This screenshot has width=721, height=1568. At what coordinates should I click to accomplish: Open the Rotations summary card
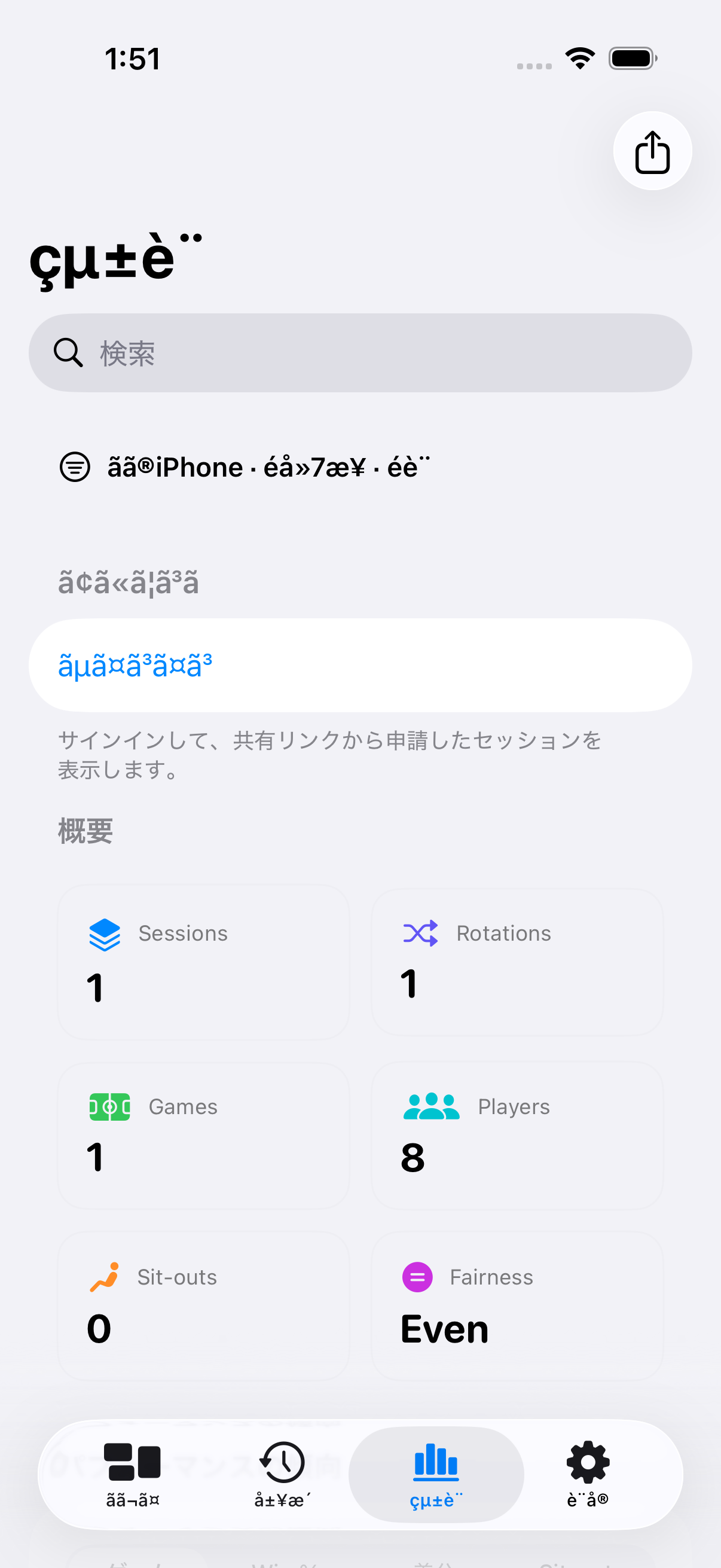point(517,962)
